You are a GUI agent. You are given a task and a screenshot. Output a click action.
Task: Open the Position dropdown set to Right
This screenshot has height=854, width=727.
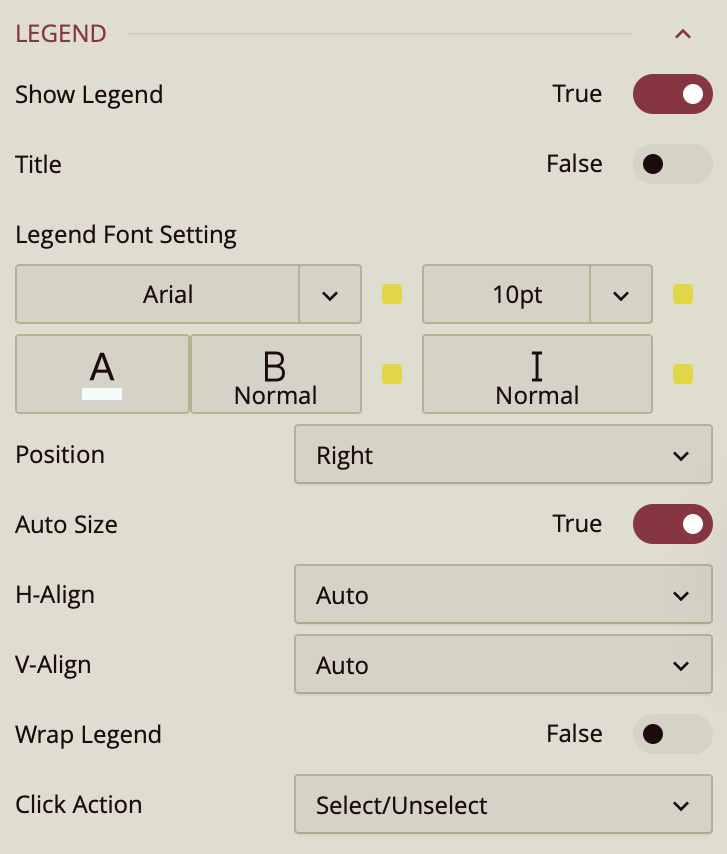pyautogui.click(x=503, y=455)
